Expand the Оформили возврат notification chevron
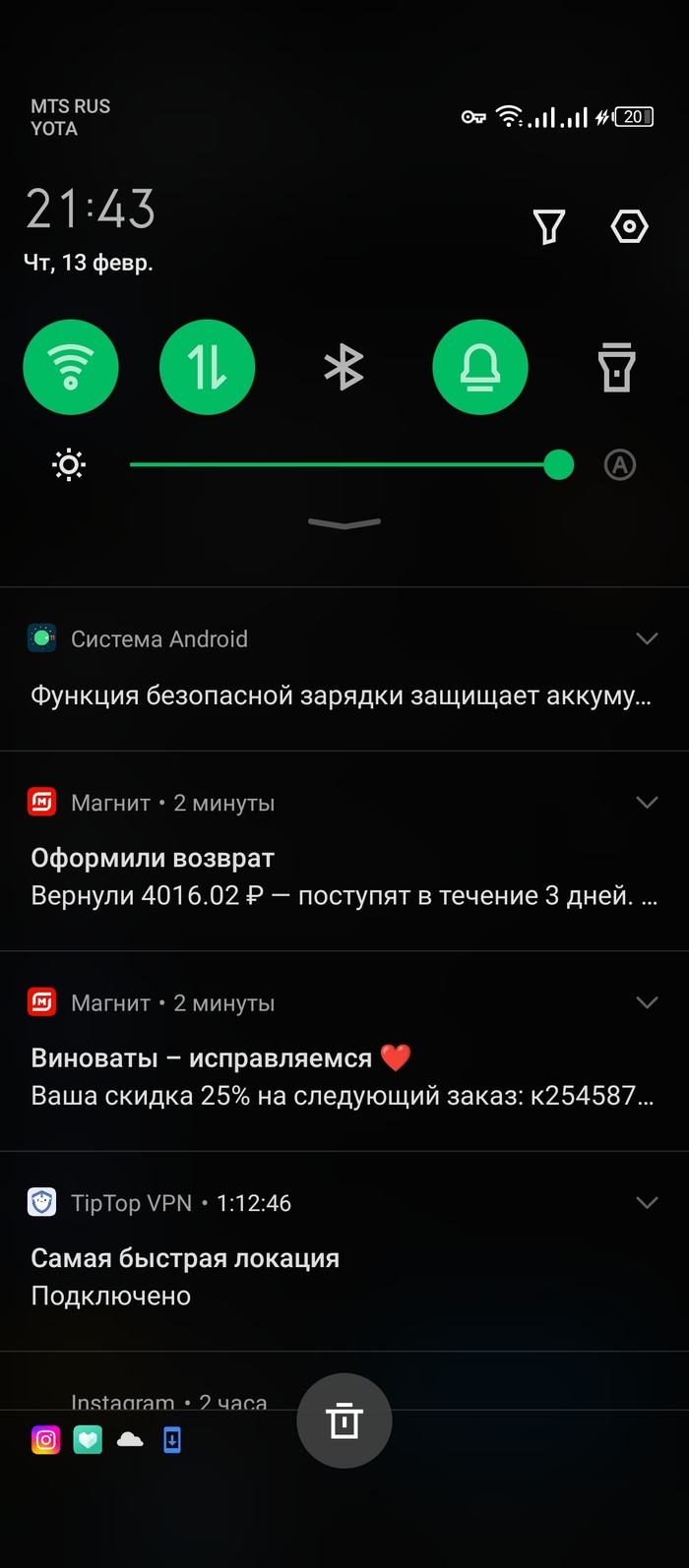The width and height of the screenshot is (689, 1568). pos(647,803)
